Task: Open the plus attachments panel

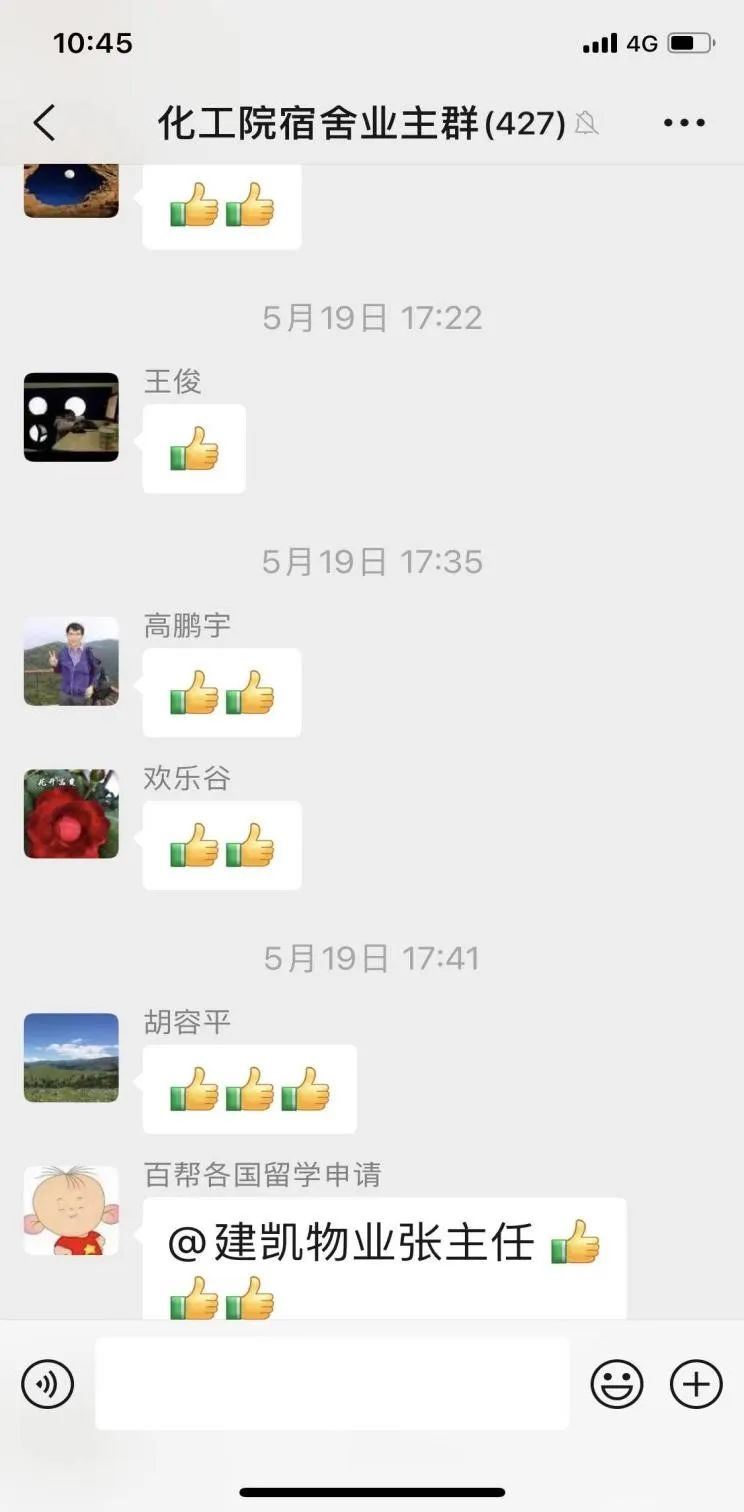Action: (x=696, y=1385)
